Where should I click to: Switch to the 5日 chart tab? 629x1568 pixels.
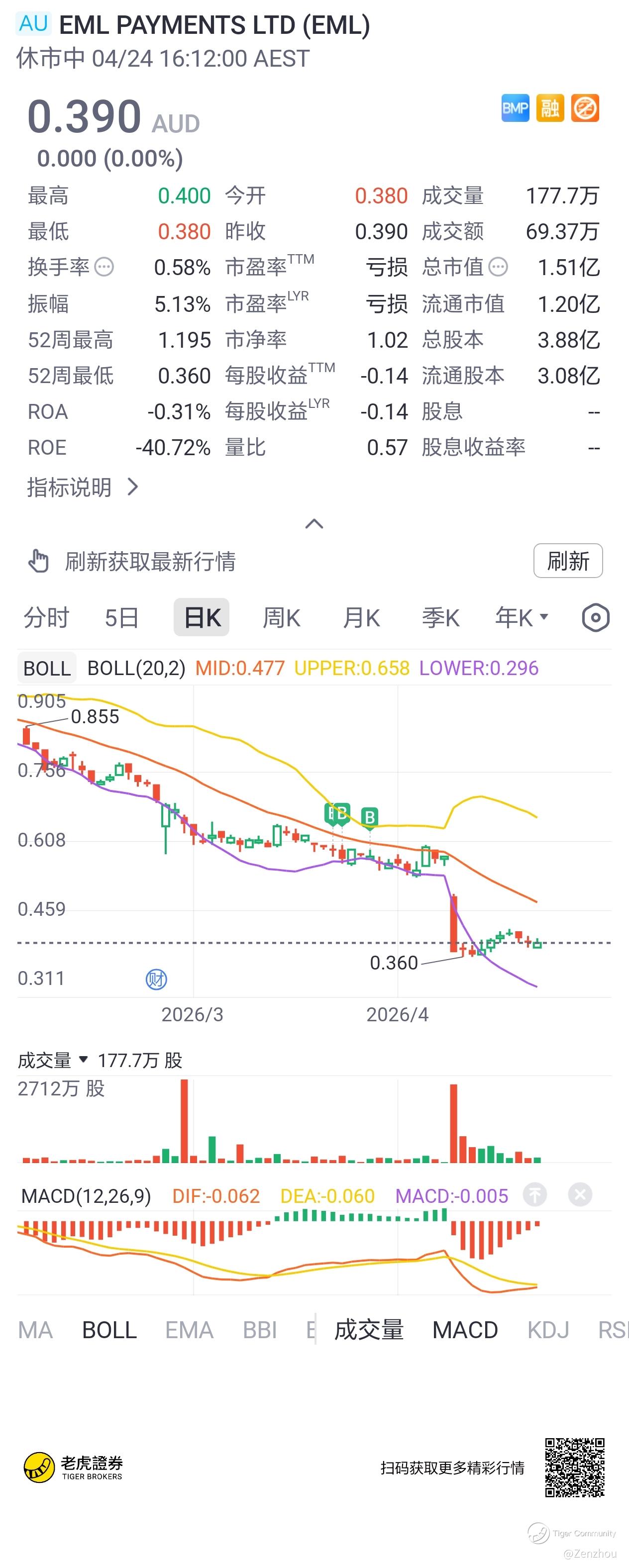122,617
